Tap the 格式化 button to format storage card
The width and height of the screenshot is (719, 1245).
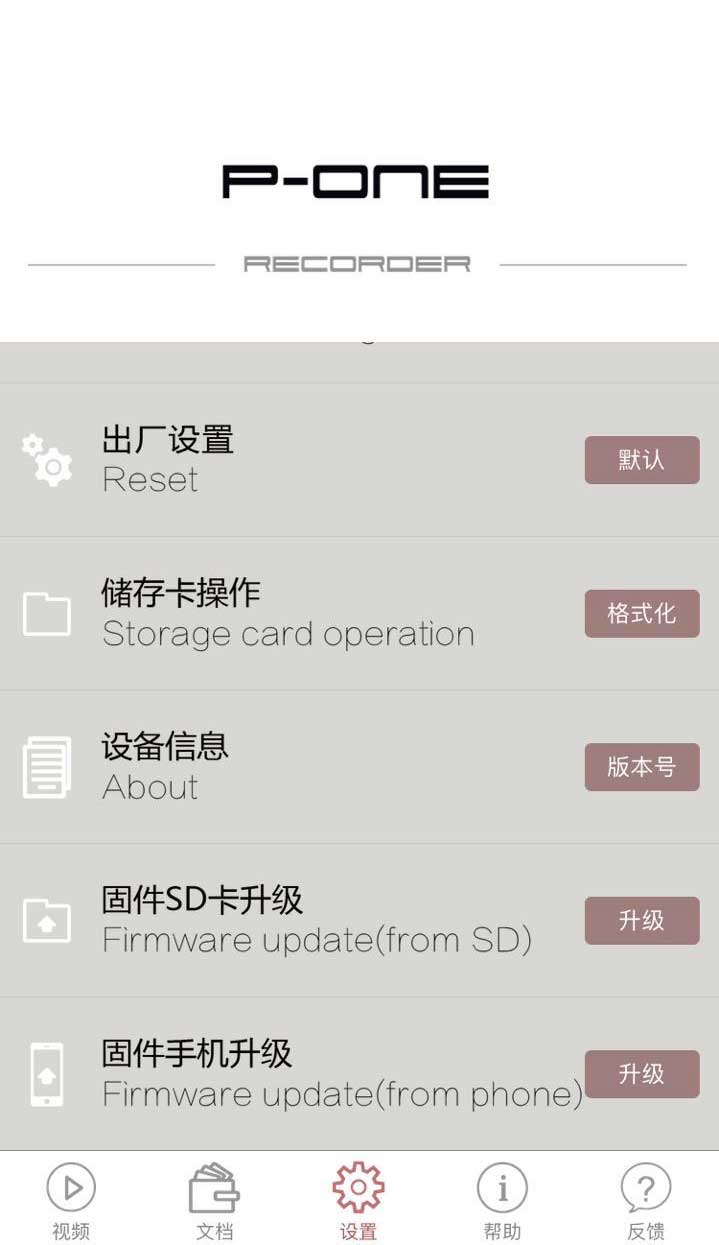pos(641,613)
